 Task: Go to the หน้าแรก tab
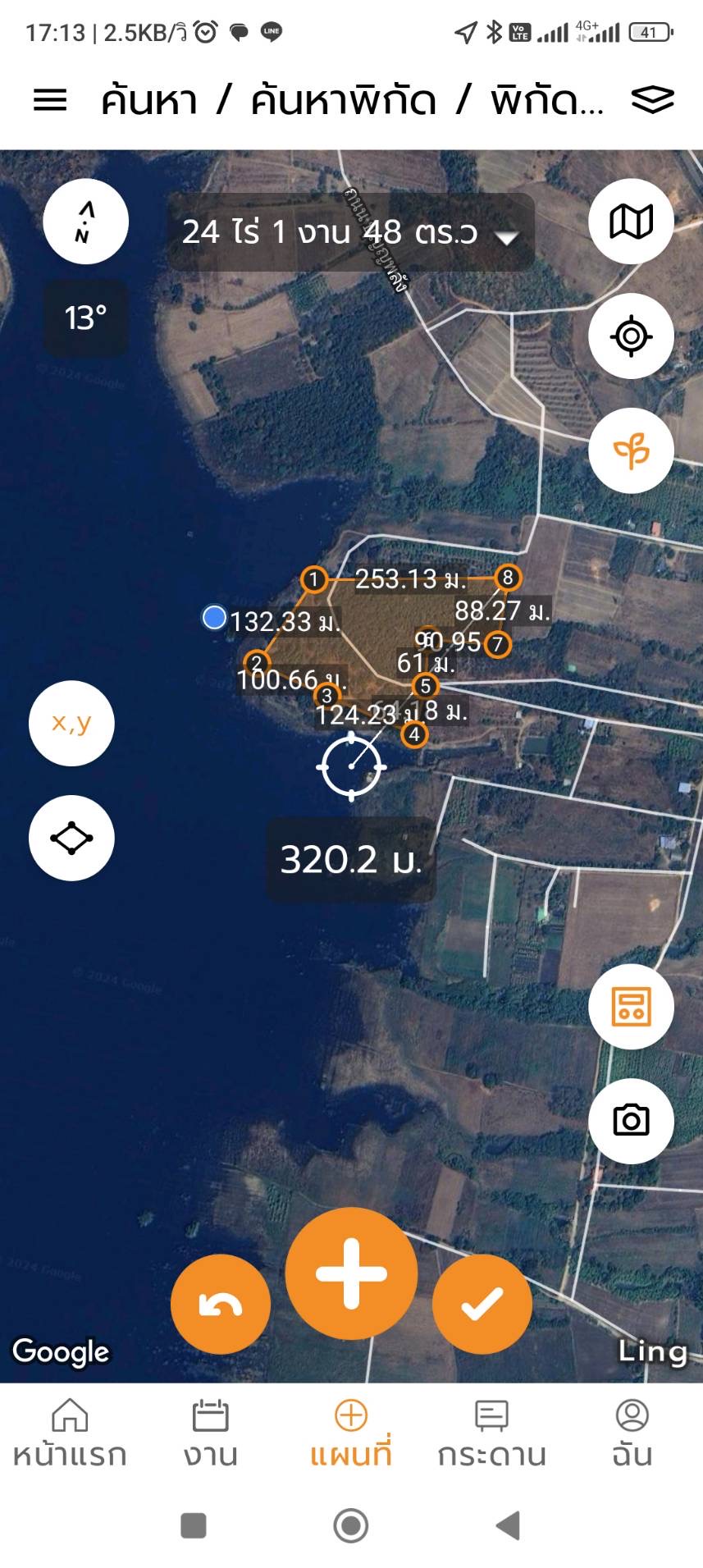(70, 1433)
